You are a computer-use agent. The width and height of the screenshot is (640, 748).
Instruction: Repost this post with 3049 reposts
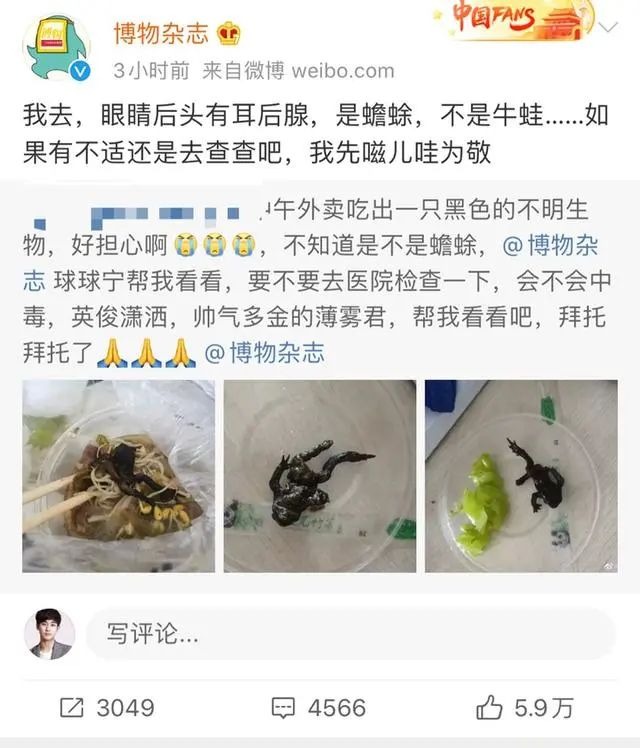tap(107, 708)
